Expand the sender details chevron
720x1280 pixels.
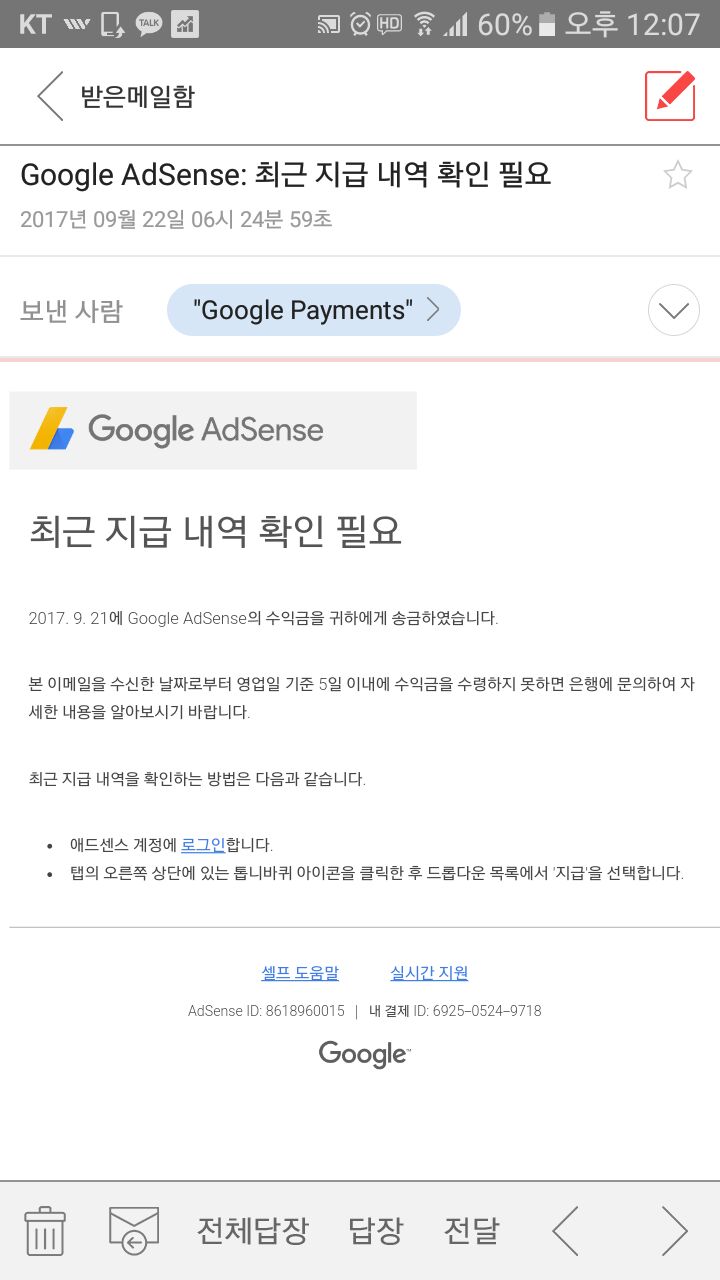(x=674, y=310)
